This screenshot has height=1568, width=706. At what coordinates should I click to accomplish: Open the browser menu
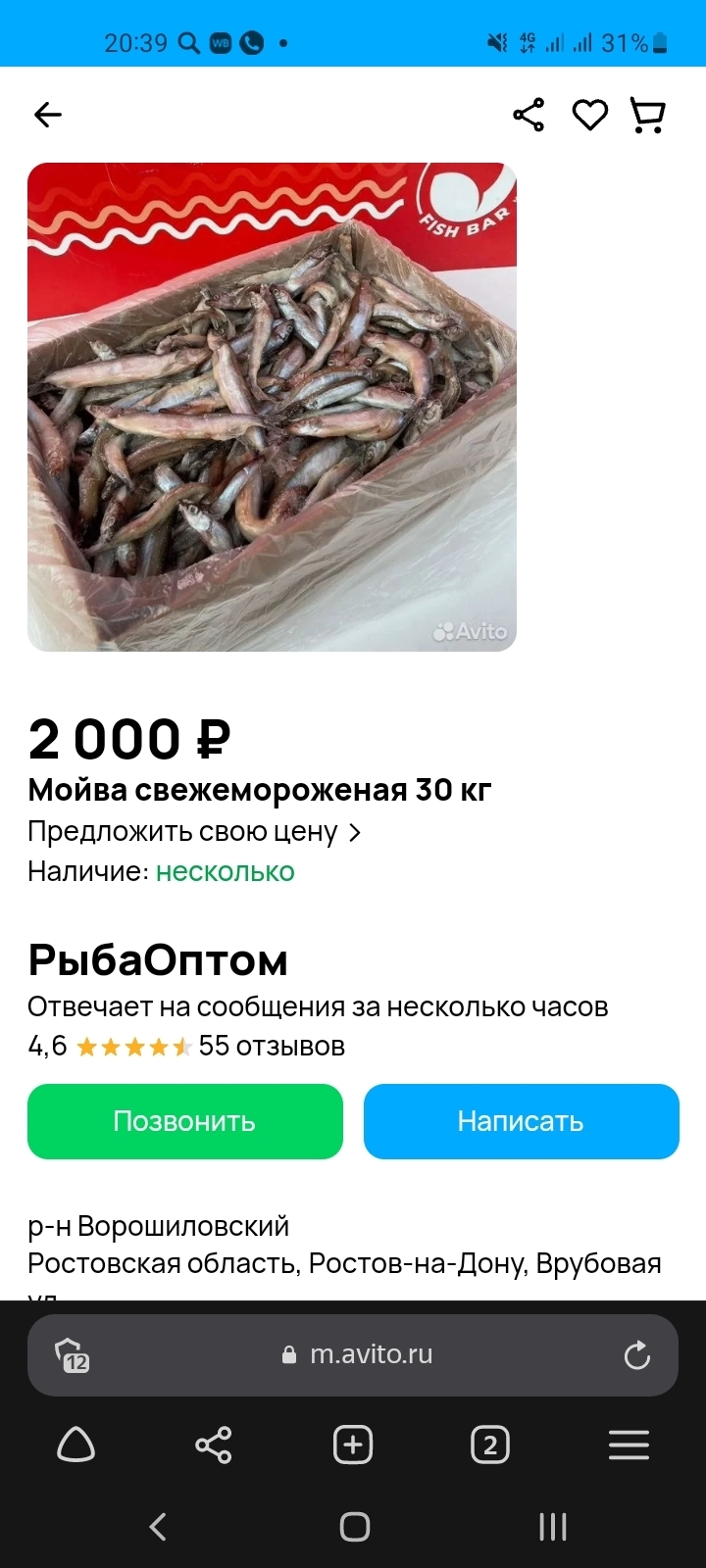pyautogui.click(x=629, y=1445)
